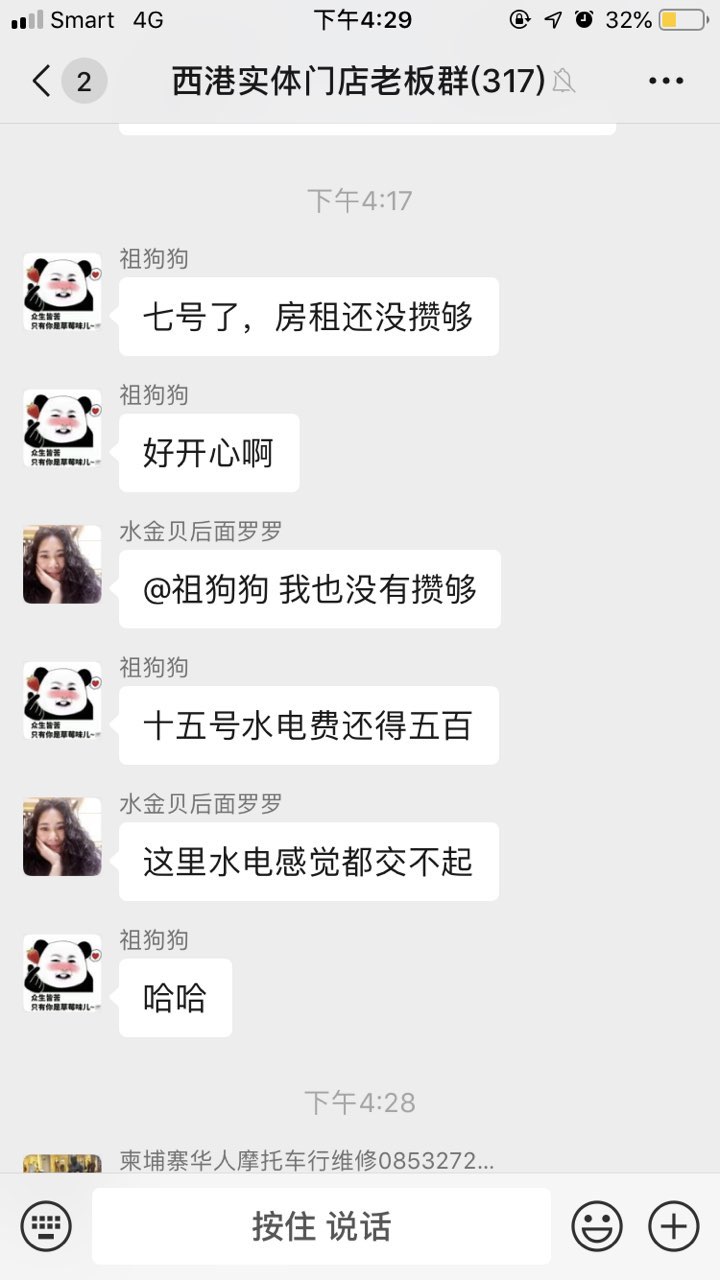Go back to the chat list

[42, 81]
